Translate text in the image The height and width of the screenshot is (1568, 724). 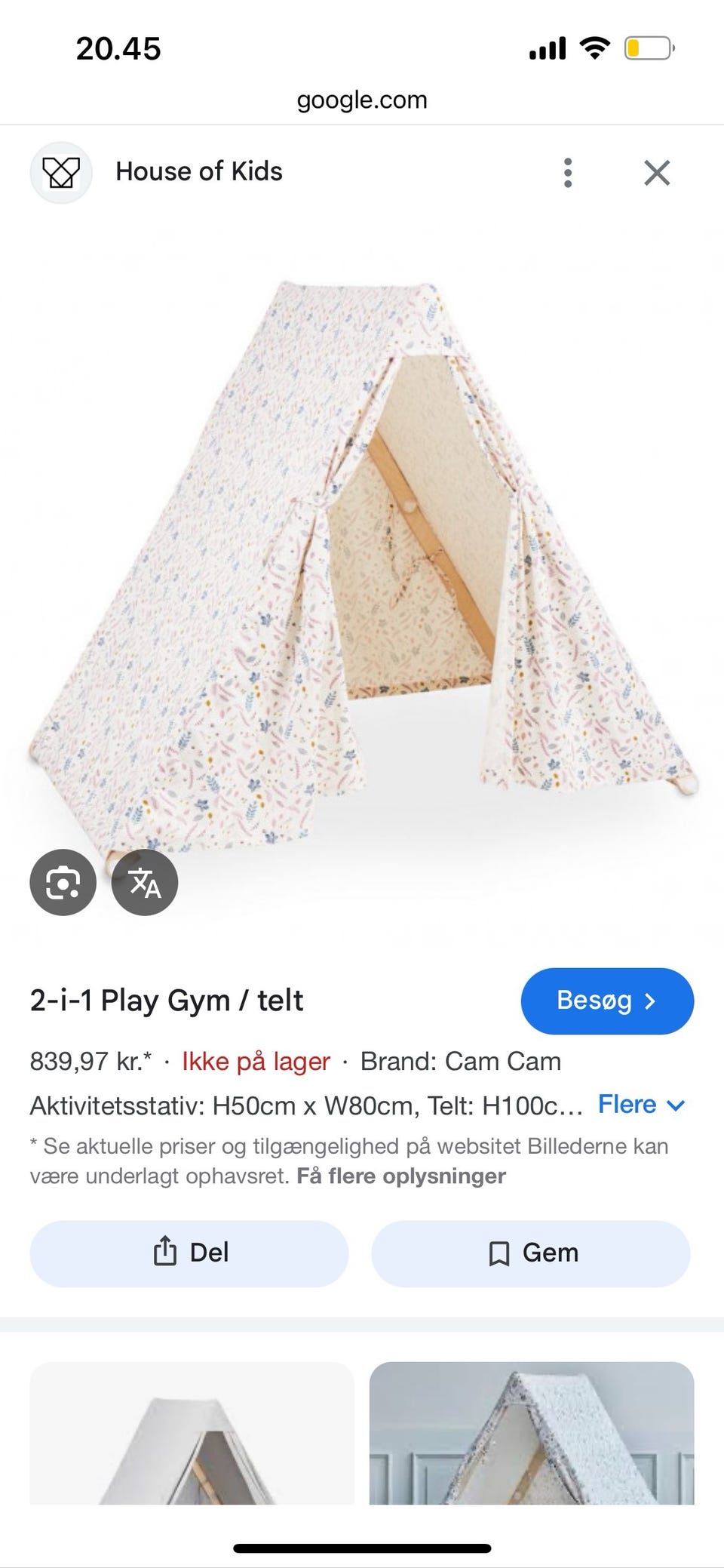[x=145, y=883]
